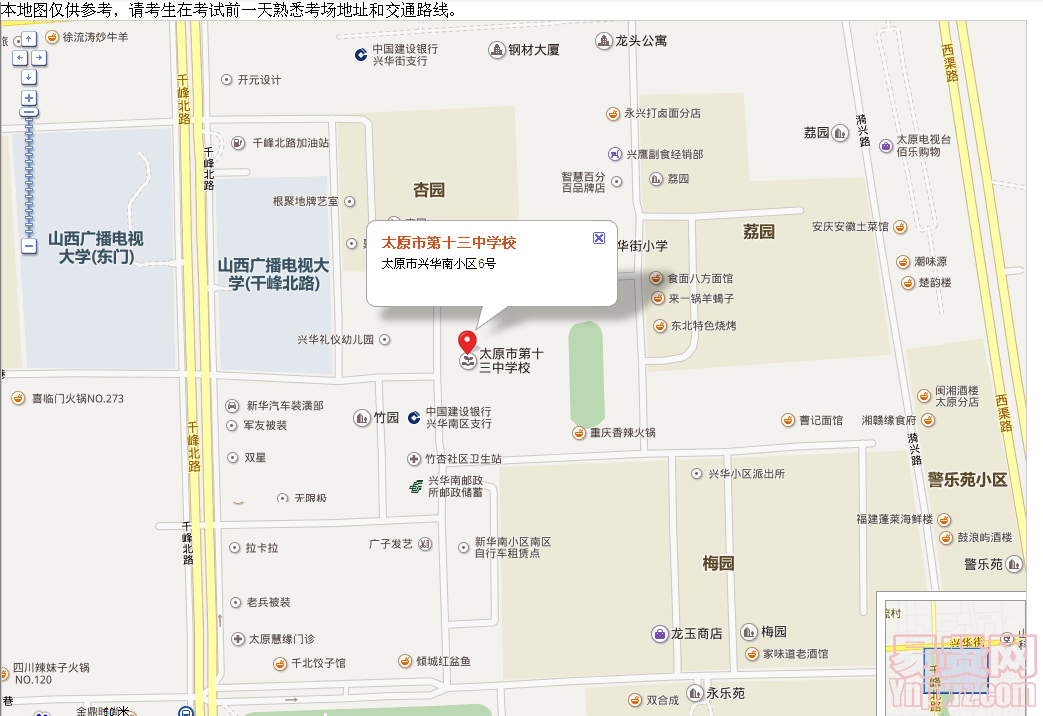
Task: Tap the red marker at 太原市第十三中学校
Action: (467, 340)
